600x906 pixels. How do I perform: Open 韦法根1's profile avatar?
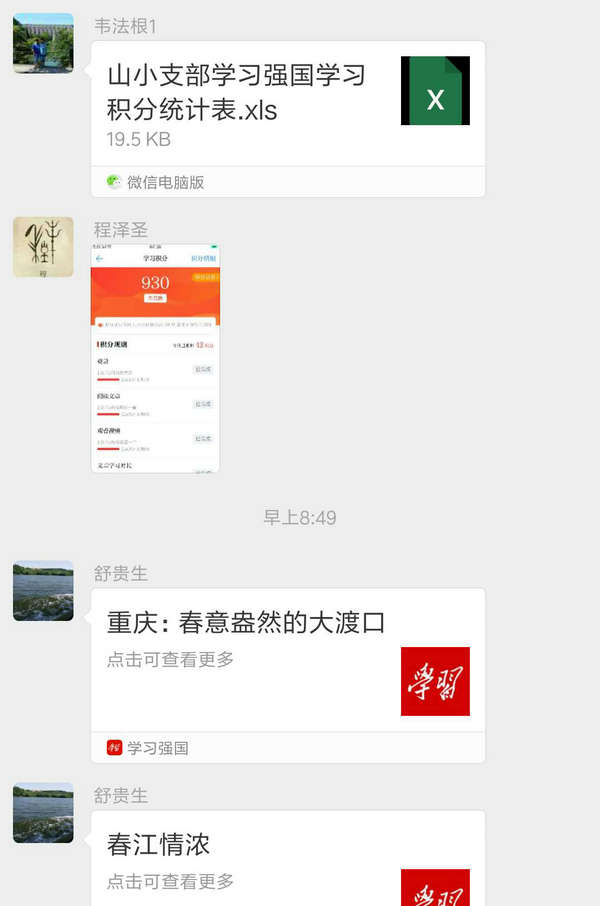(43, 43)
